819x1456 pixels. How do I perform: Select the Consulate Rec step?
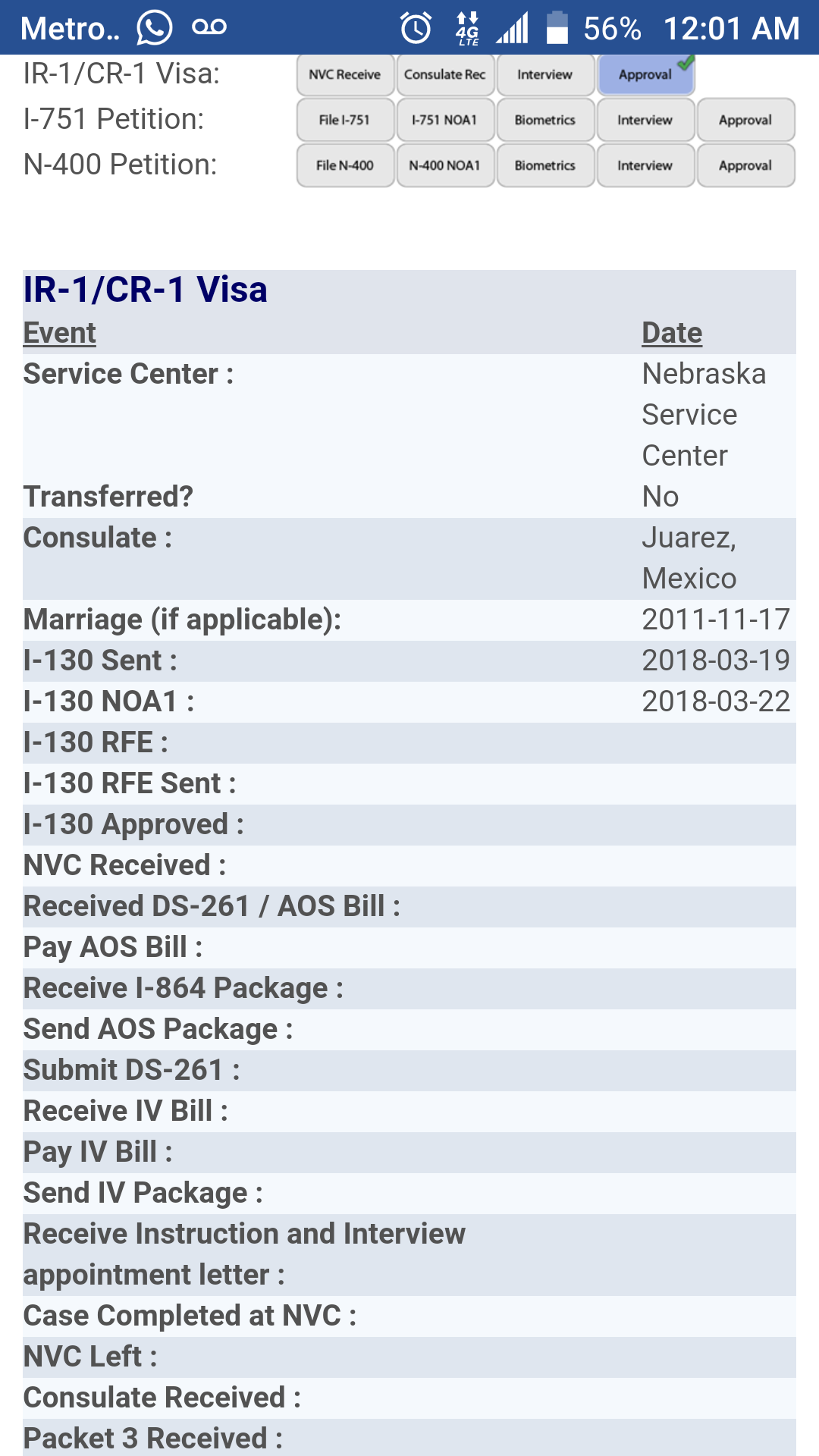coord(445,75)
